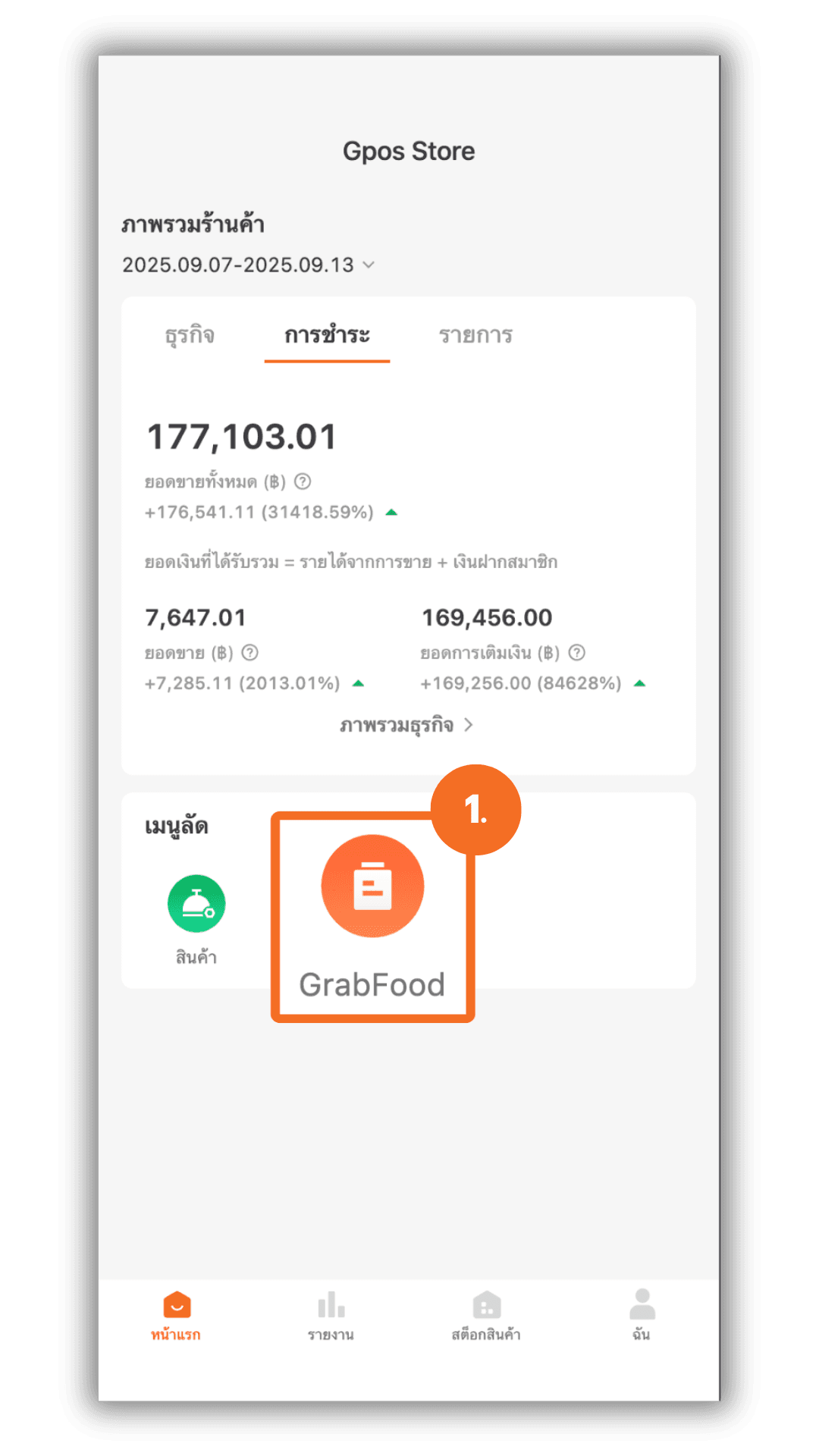
Task: Switch to the รายการ tab
Action: click(475, 335)
